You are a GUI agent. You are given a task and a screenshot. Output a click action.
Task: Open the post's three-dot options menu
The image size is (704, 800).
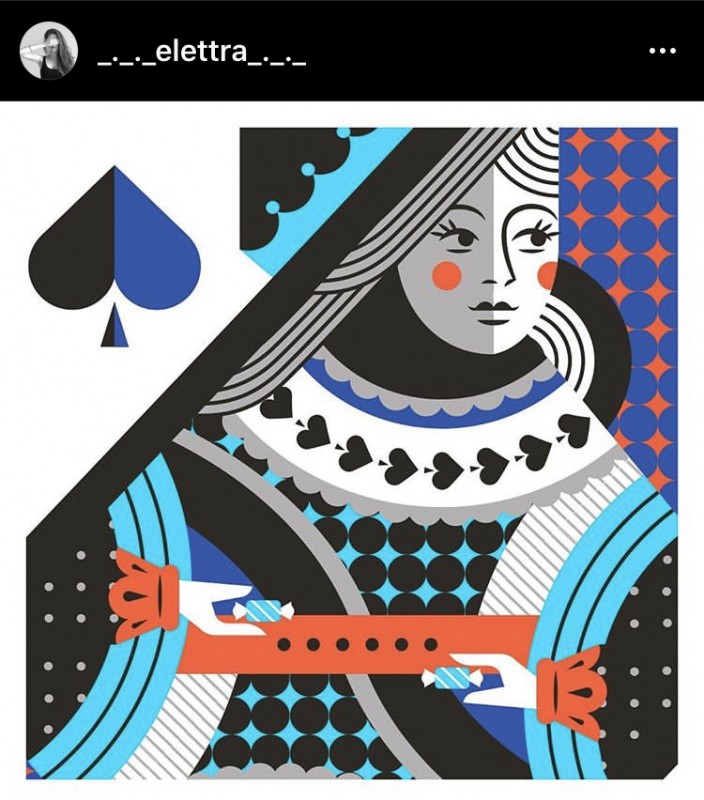[662, 51]
